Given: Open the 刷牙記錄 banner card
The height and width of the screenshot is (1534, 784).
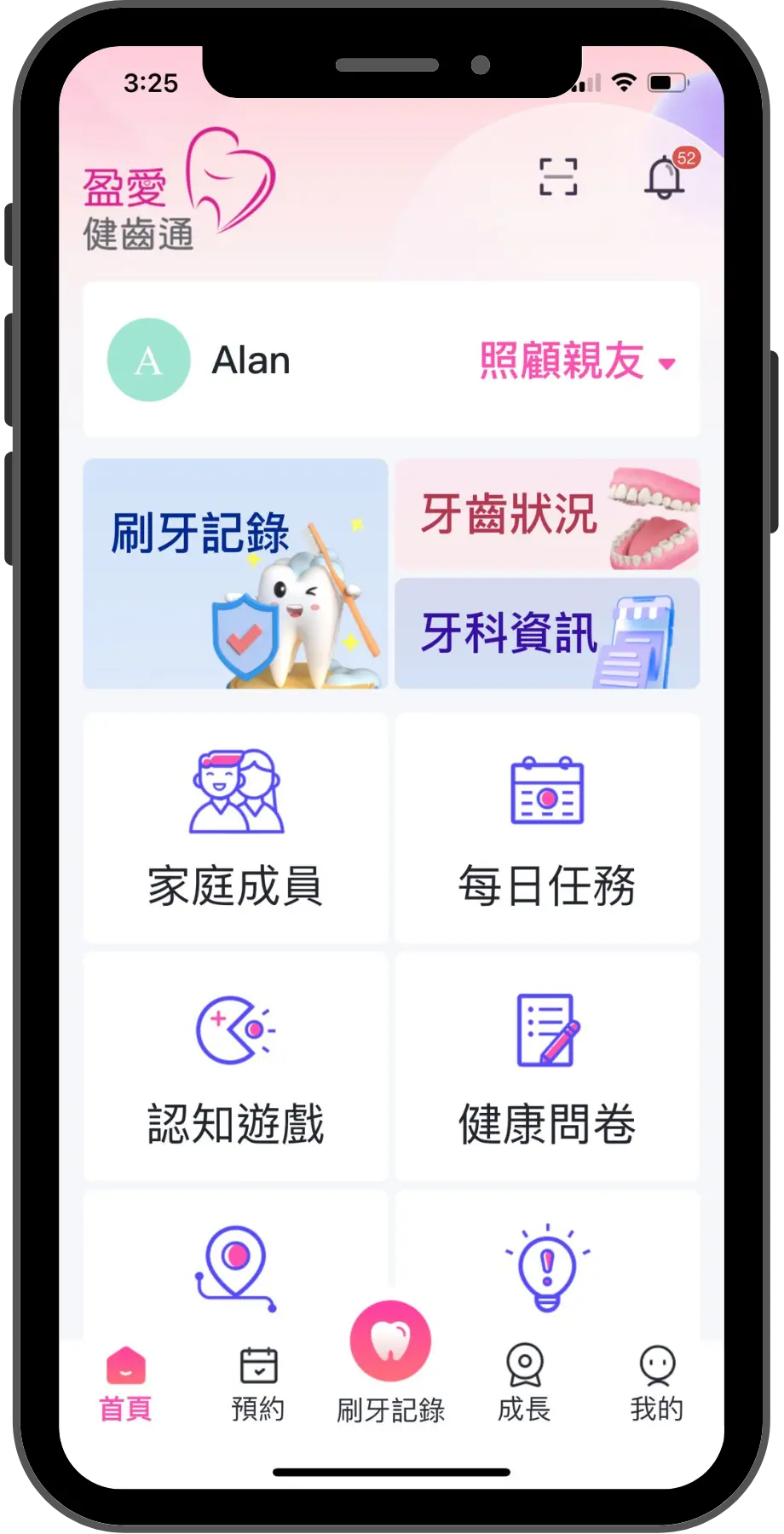Looking at the screenshot, I should coord(235,574).
